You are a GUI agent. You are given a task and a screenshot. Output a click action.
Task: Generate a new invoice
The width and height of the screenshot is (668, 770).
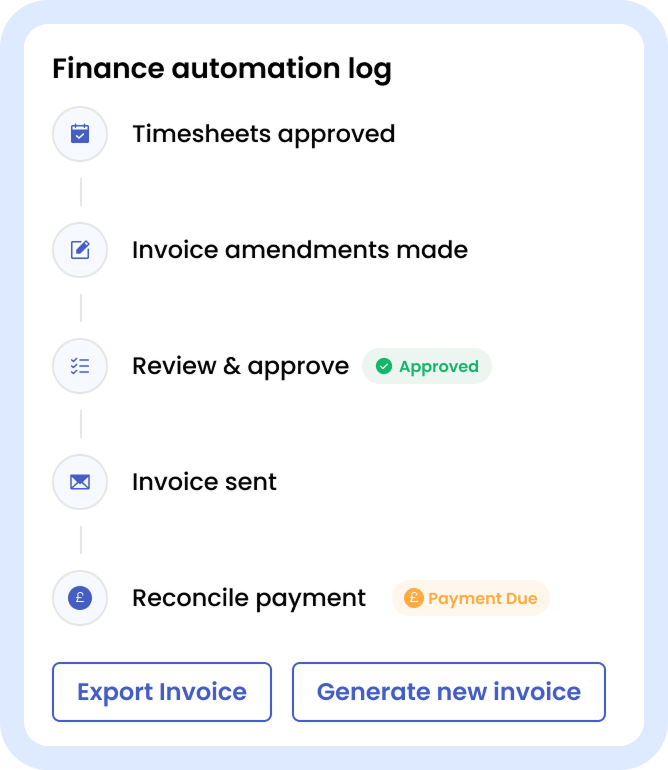point(448,692)
